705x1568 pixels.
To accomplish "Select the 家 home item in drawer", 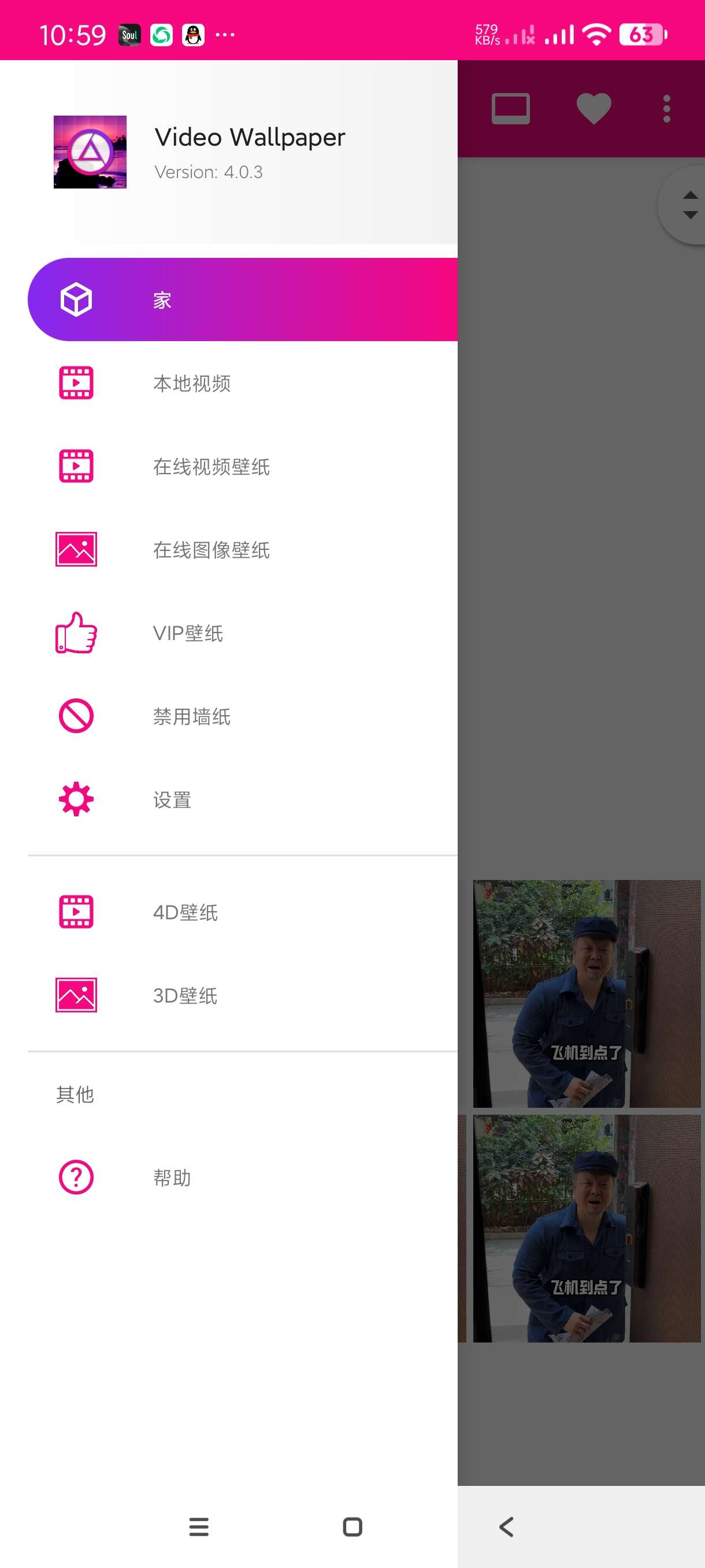I will 243,299.
